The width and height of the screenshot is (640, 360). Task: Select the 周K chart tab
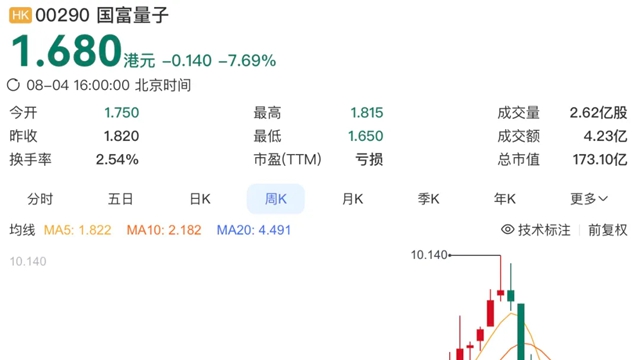(276, 199)
